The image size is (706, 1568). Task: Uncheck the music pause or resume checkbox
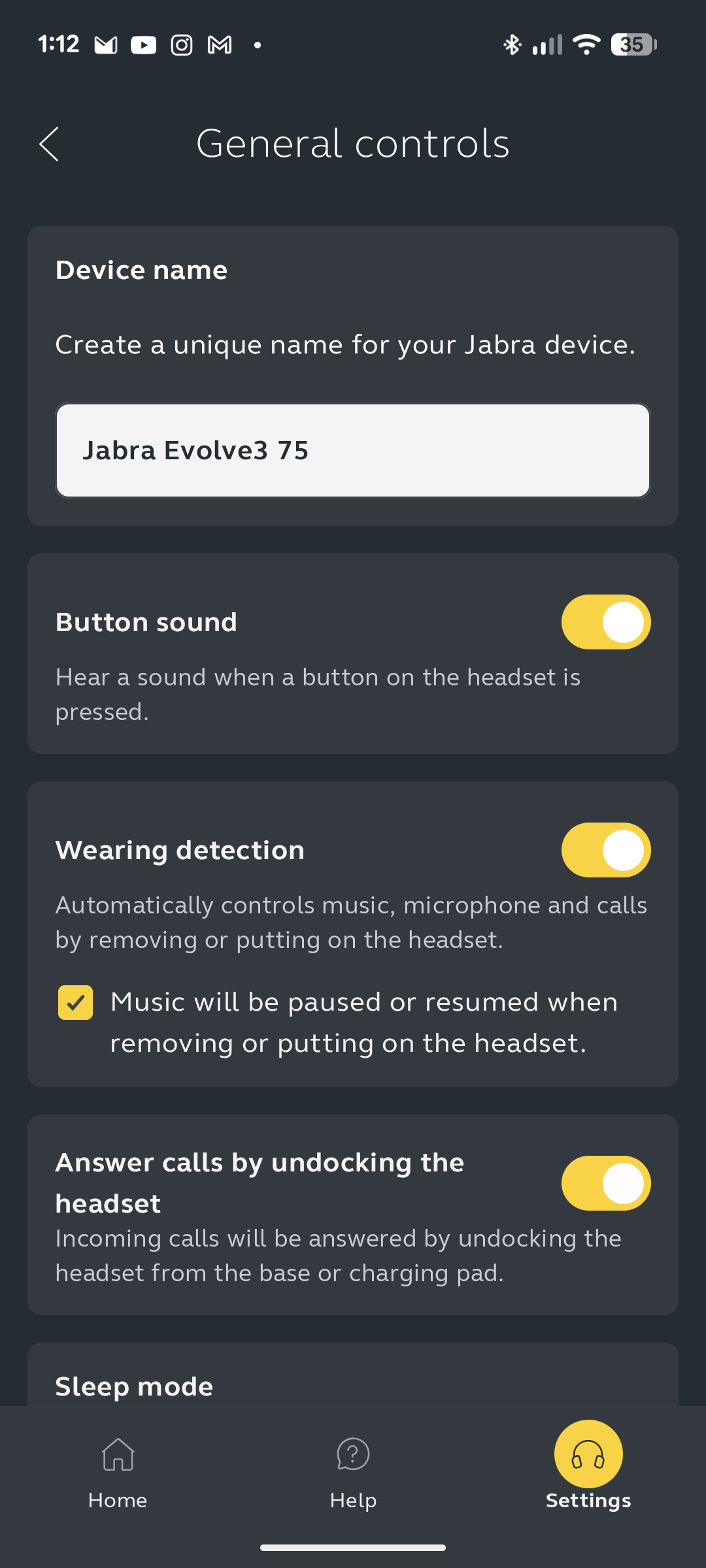(x=75, y=1002)
